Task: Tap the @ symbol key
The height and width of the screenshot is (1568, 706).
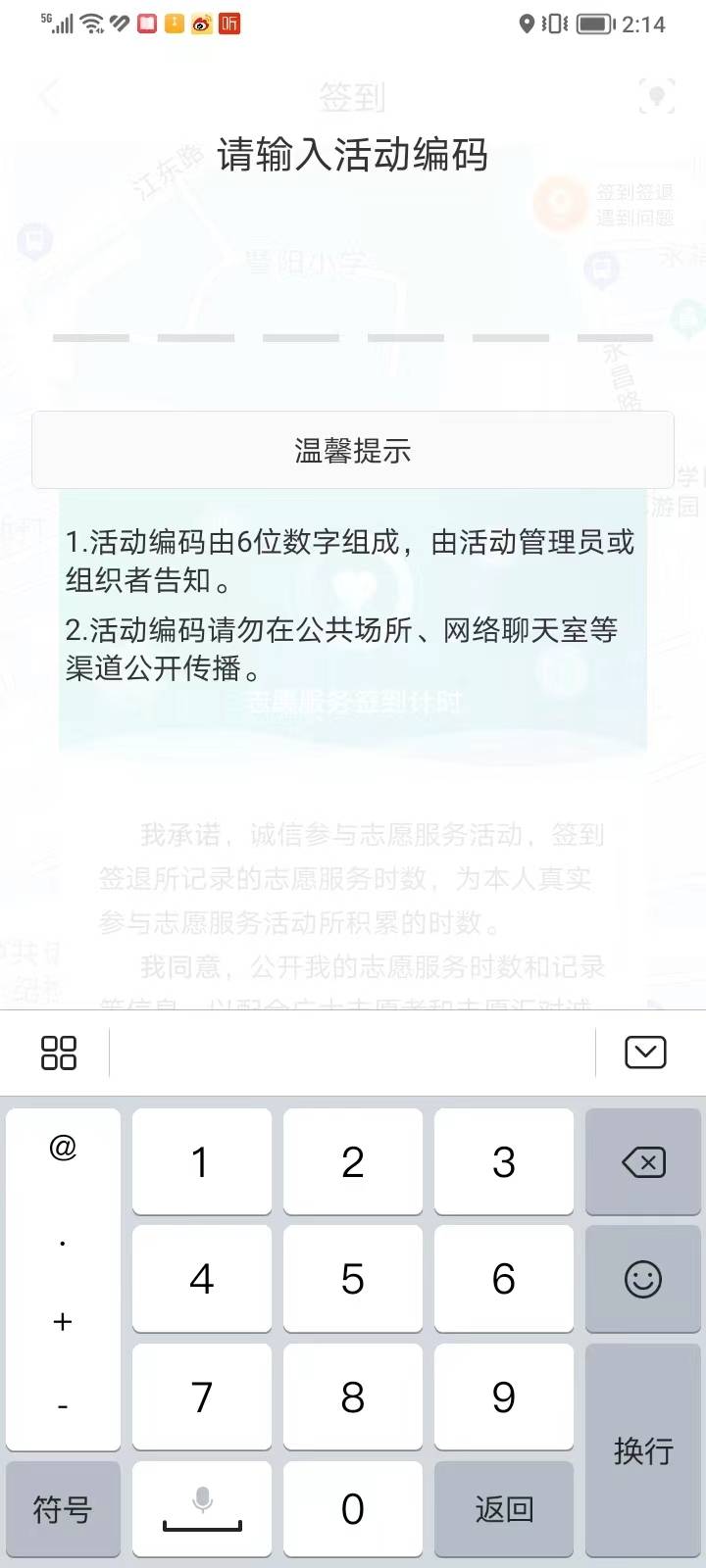Action: [63, 1147]
